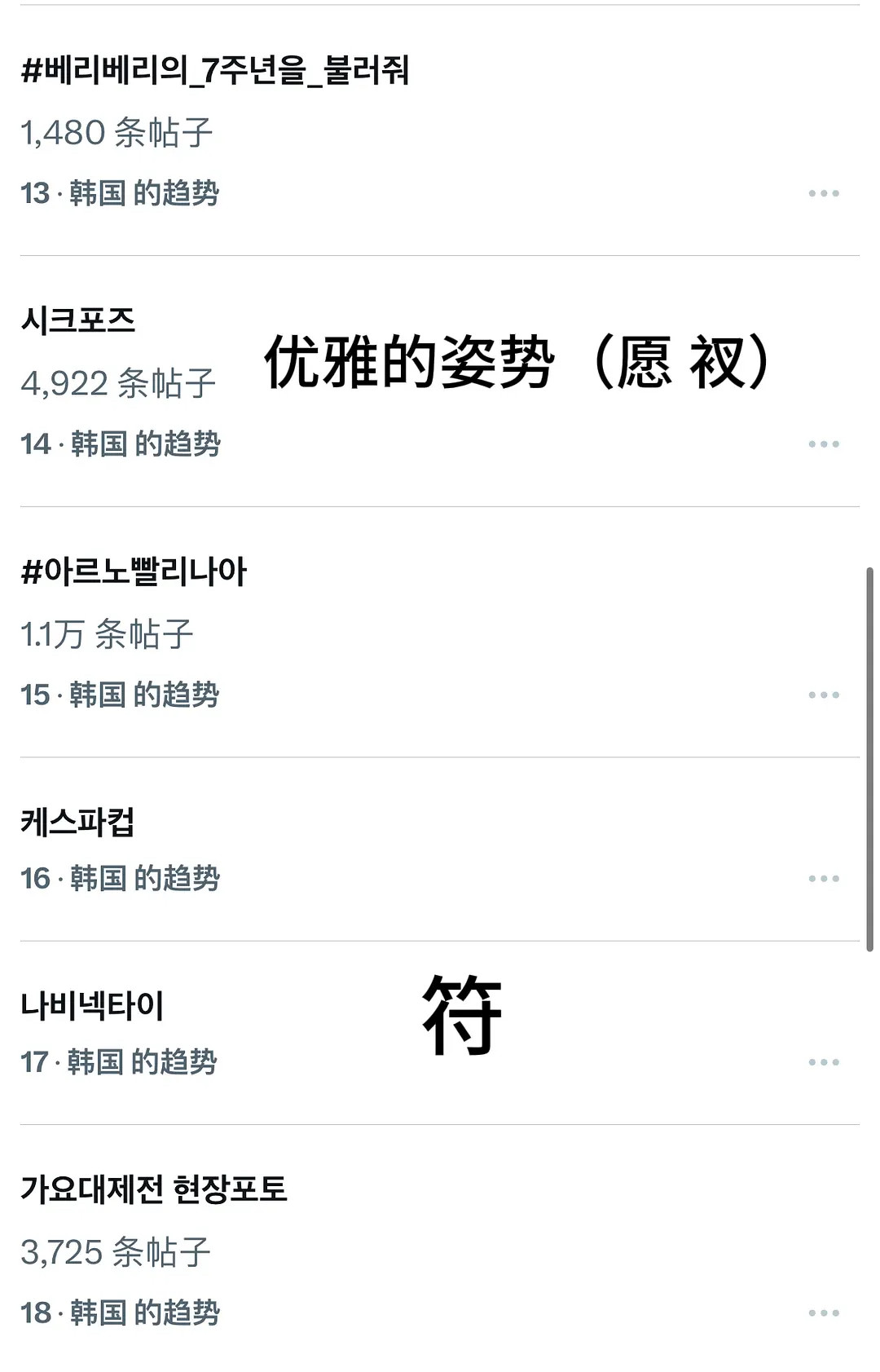Open more options for the 시크포즈 trend
The width and height of the screenshot is (880, 1372).
(x=824, y=444)
